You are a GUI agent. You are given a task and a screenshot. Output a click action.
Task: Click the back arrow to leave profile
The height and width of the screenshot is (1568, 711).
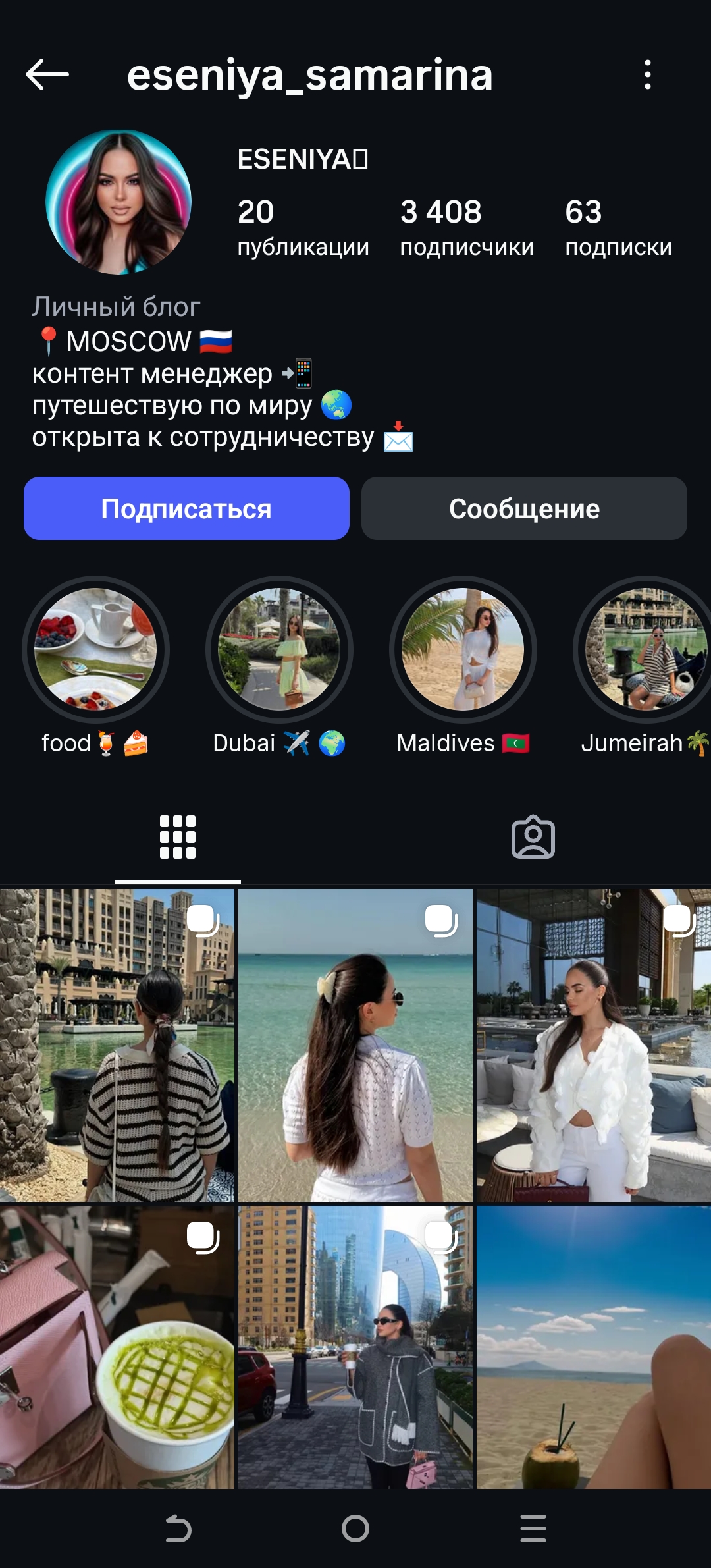pos(46,74)
